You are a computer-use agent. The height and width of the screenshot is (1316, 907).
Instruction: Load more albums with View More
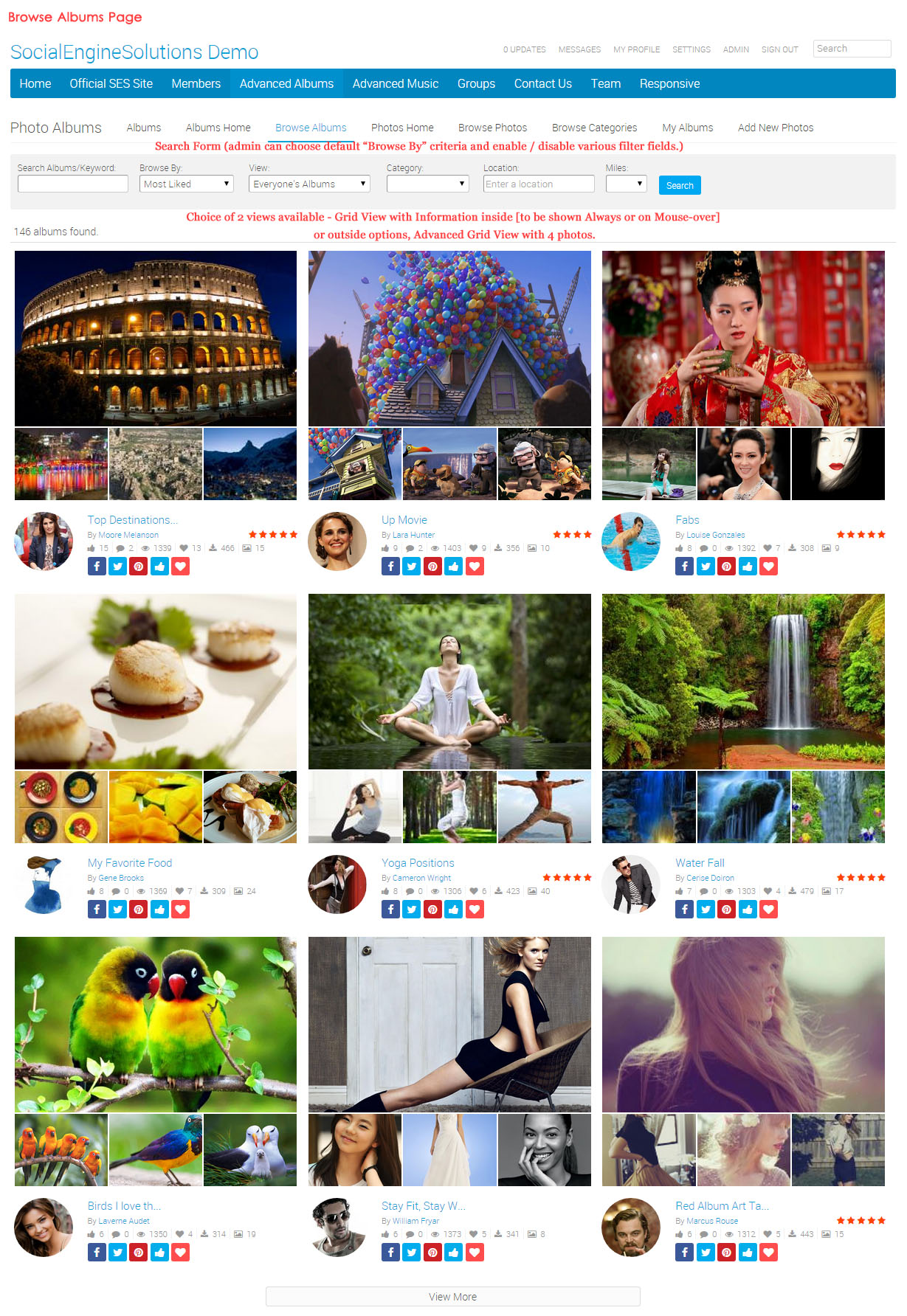452,1297
